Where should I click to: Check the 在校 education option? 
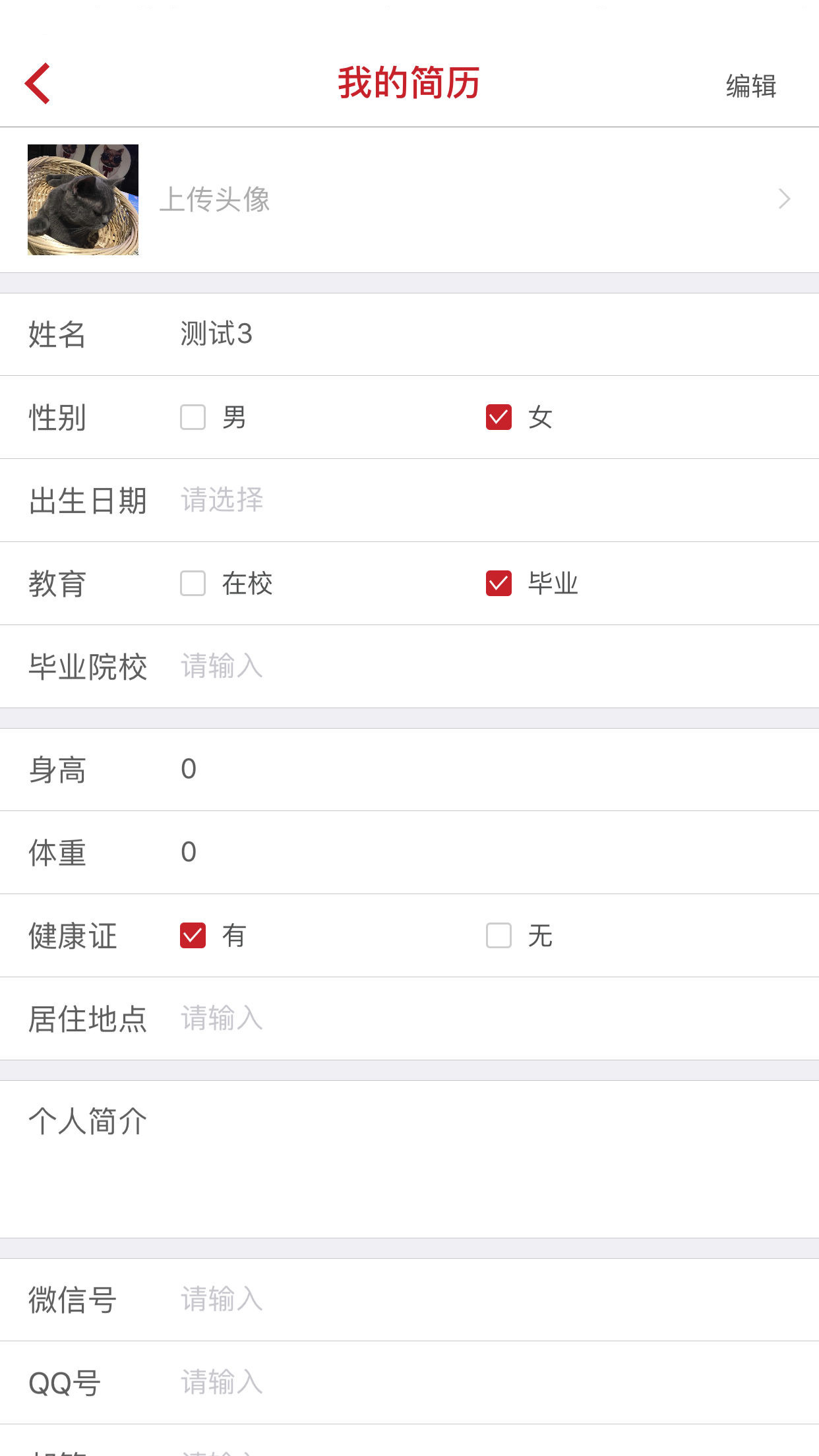(x=193, y=584)
